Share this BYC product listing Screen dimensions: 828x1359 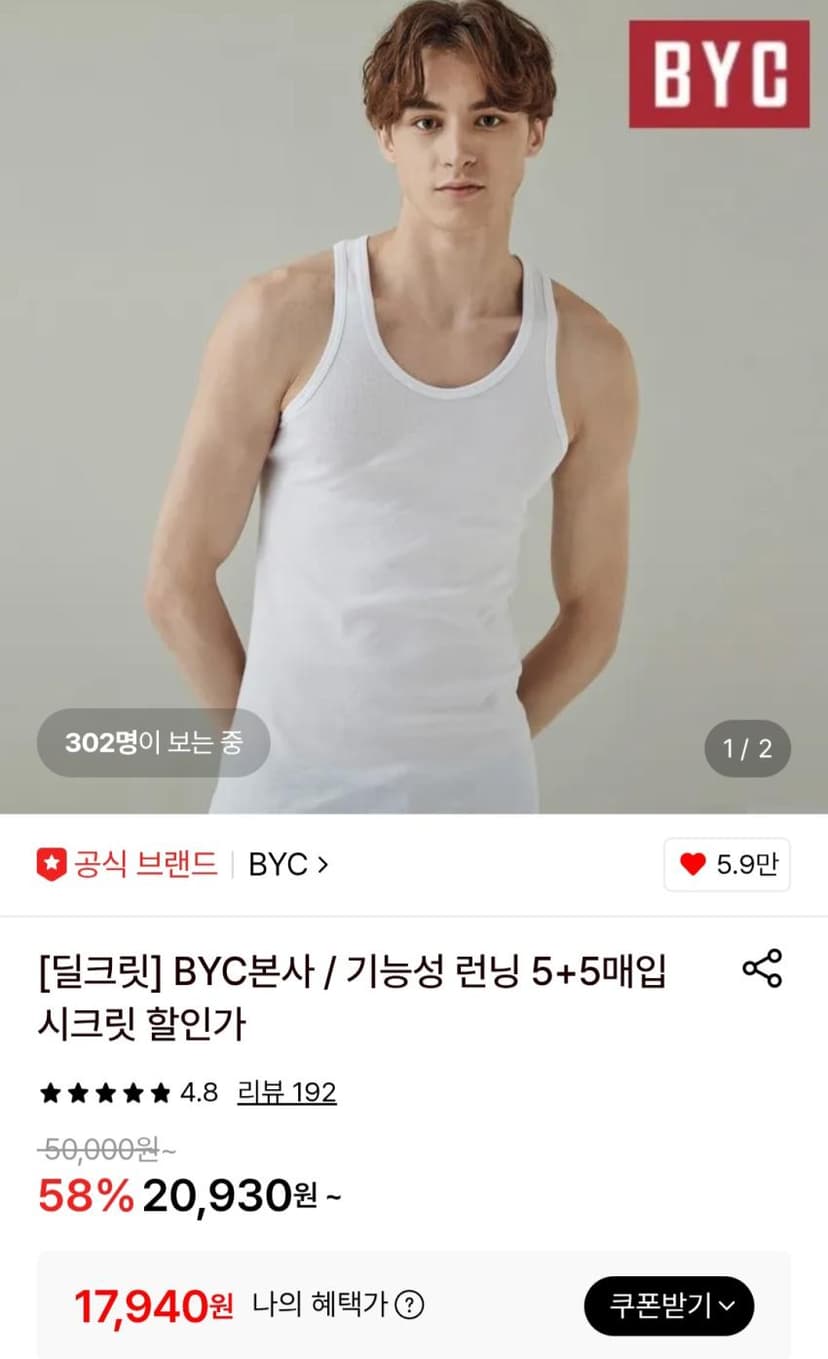(x=762, y=970)
